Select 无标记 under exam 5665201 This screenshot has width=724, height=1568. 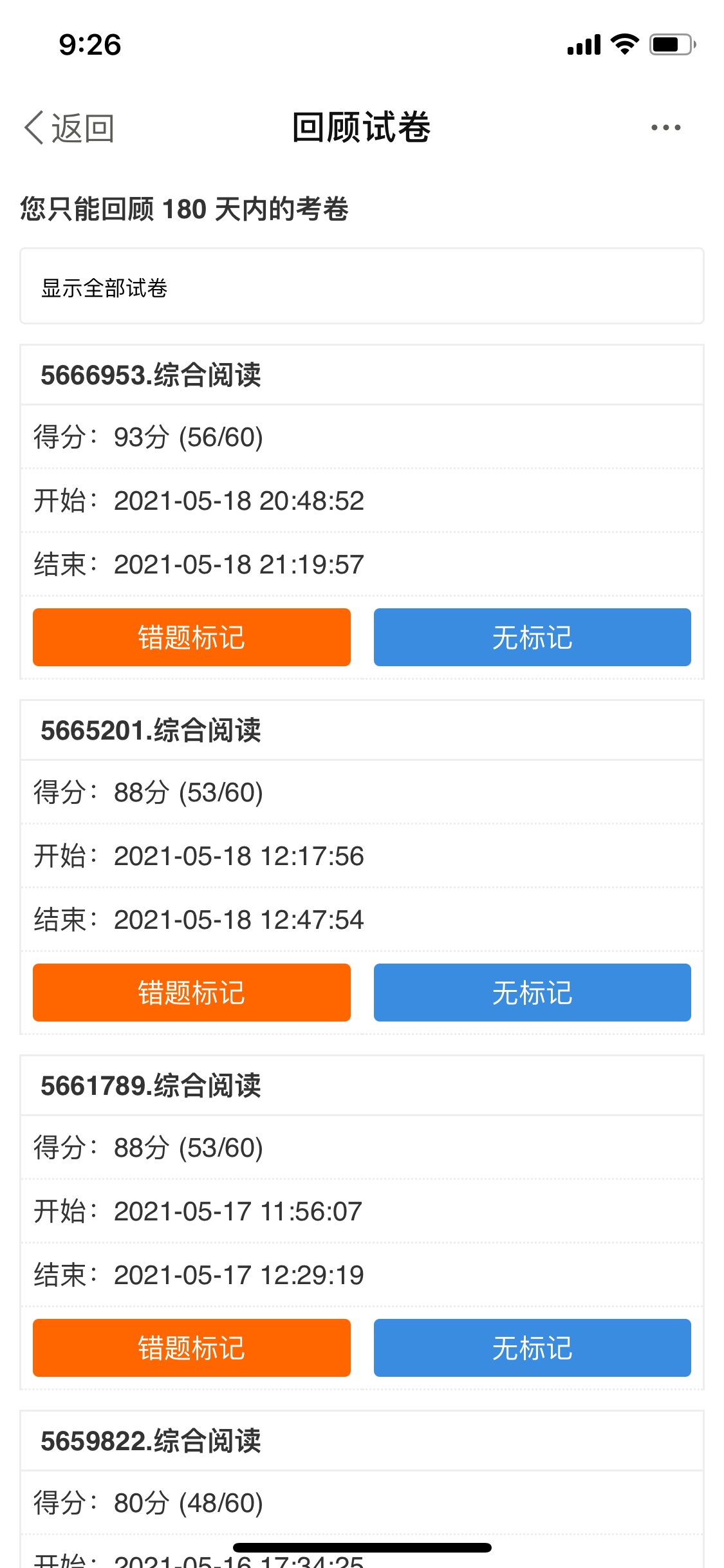532,993
